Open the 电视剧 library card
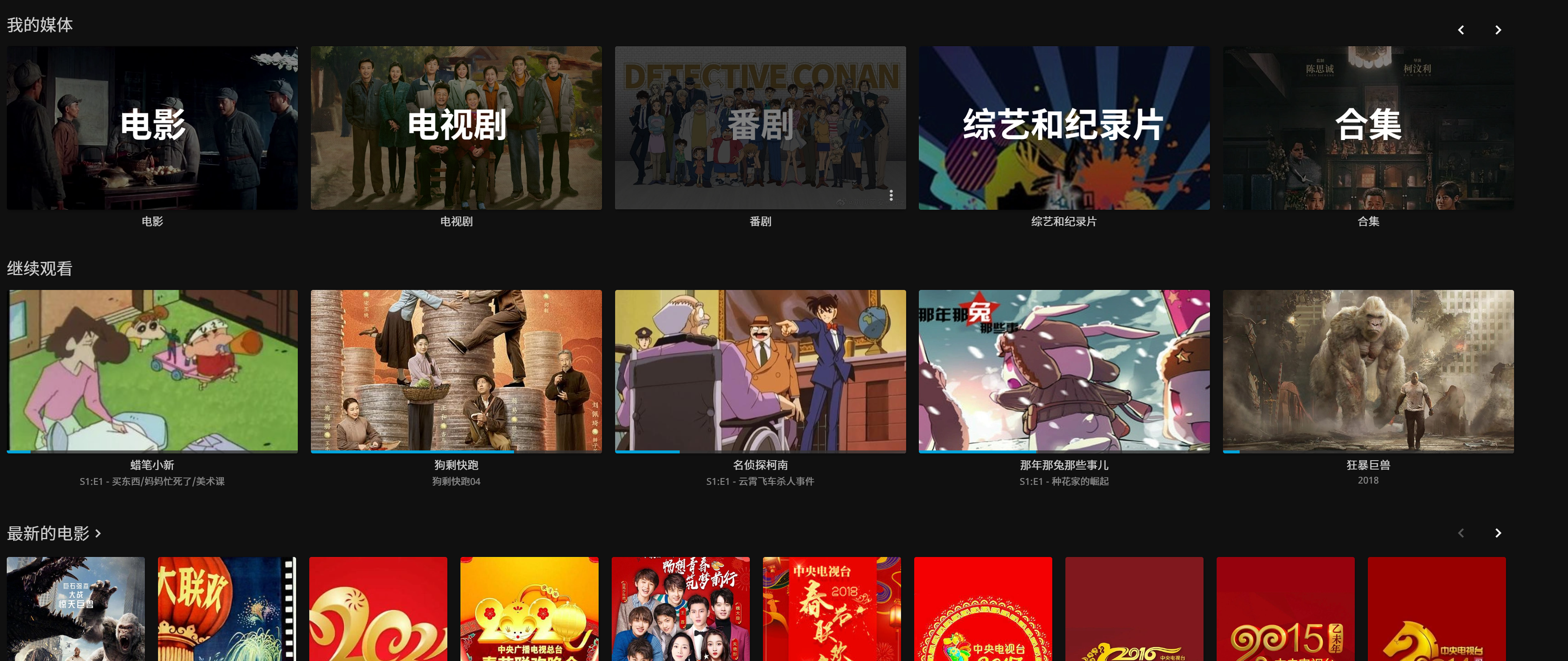Screen dimensions: 1568x661 (x=456, y=128)
